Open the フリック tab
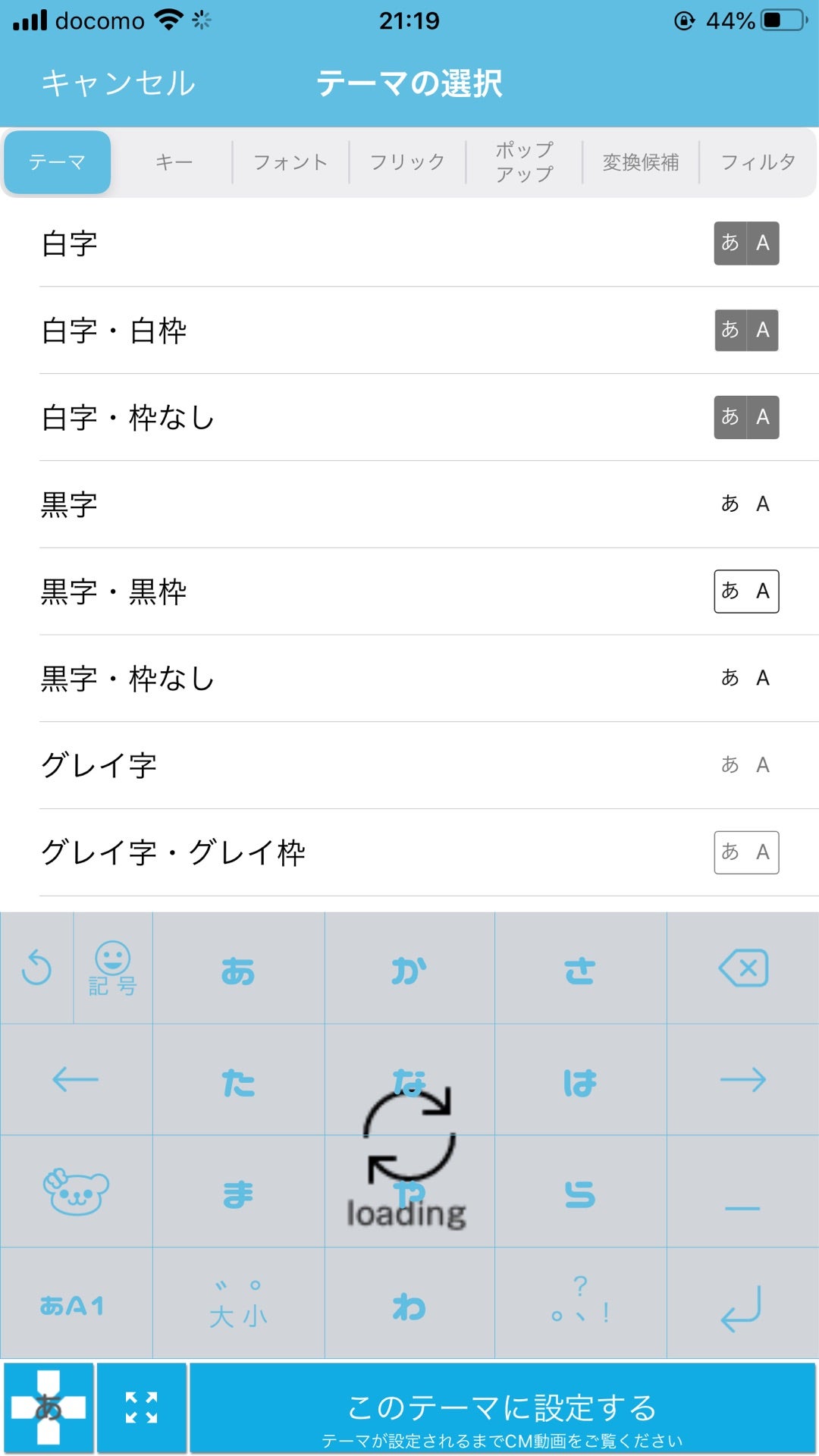819x1456 pixels. (407, 162)
